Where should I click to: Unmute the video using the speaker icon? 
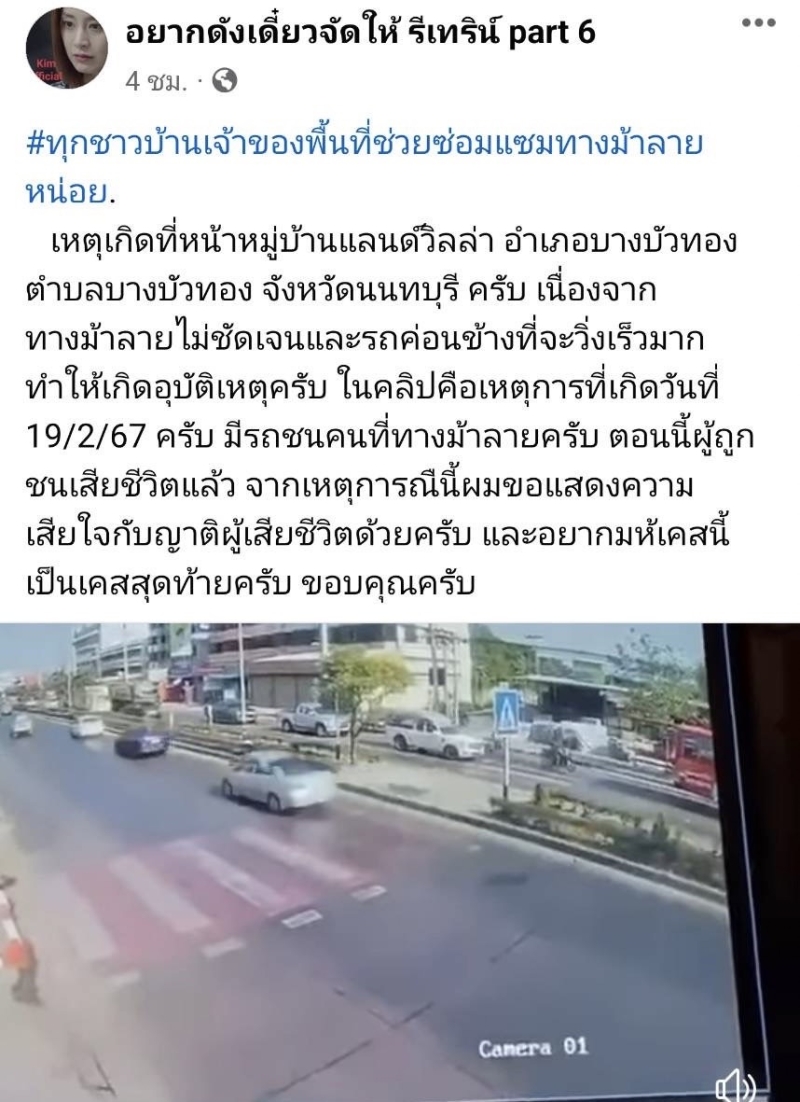(x=734, y=1085)
